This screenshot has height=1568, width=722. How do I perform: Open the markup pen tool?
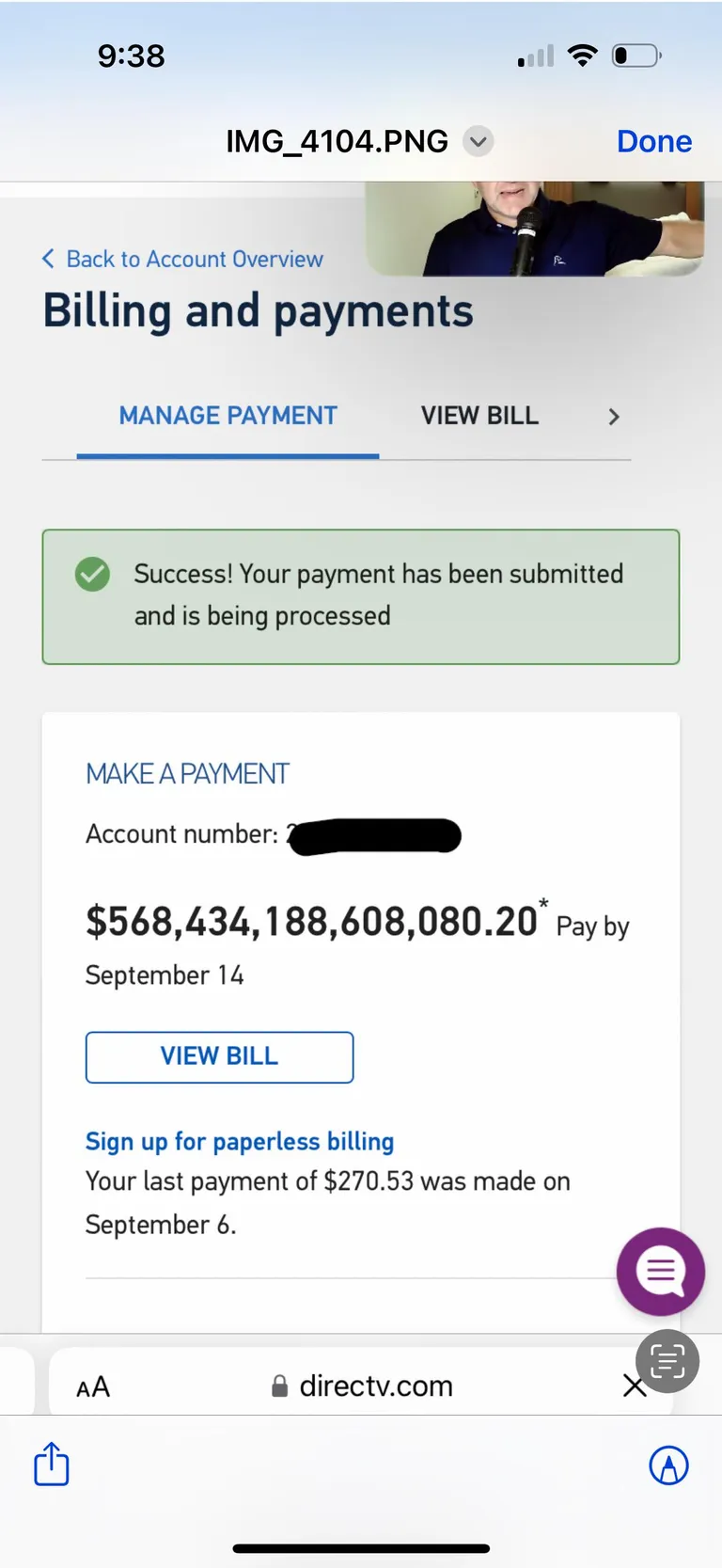click(x=668, y=1465)
